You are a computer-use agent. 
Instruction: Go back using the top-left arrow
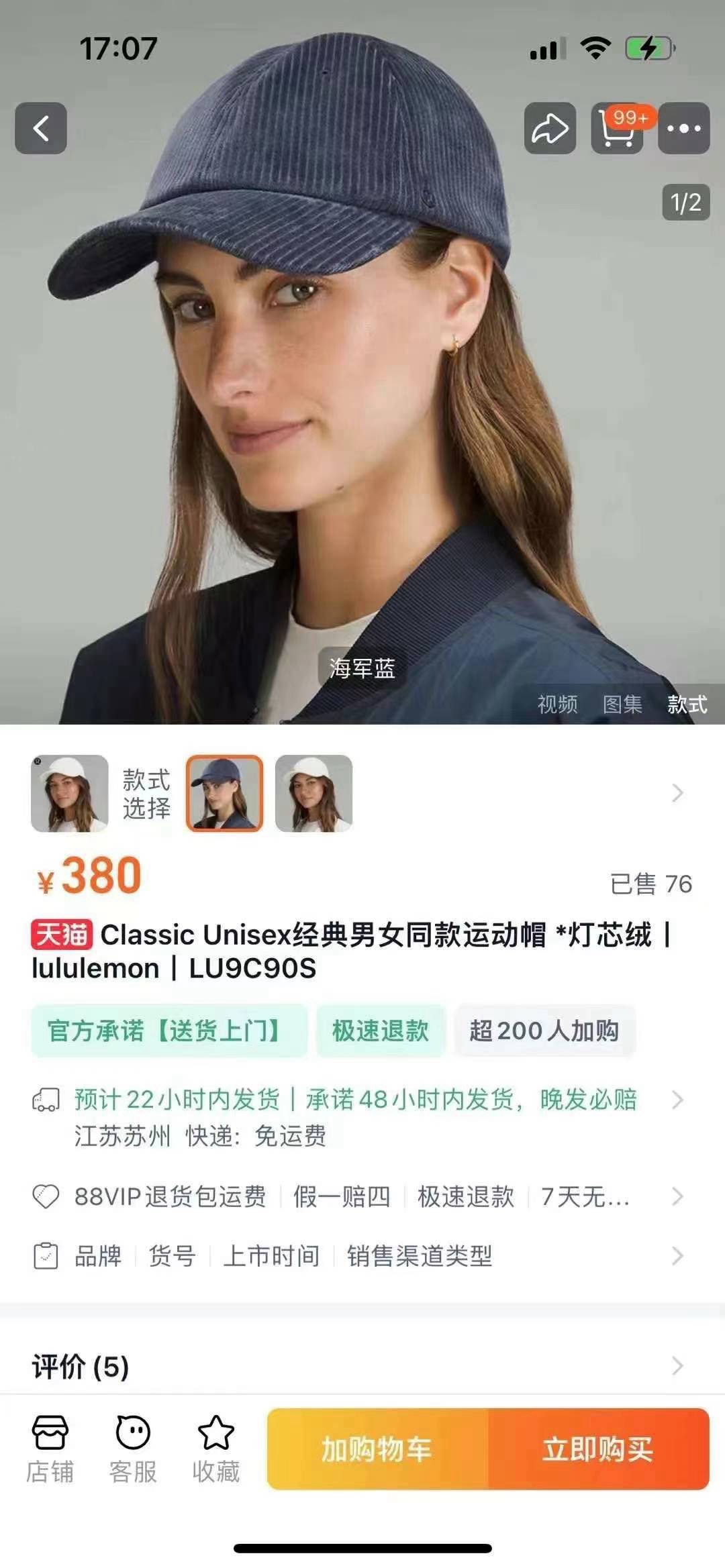41,128
